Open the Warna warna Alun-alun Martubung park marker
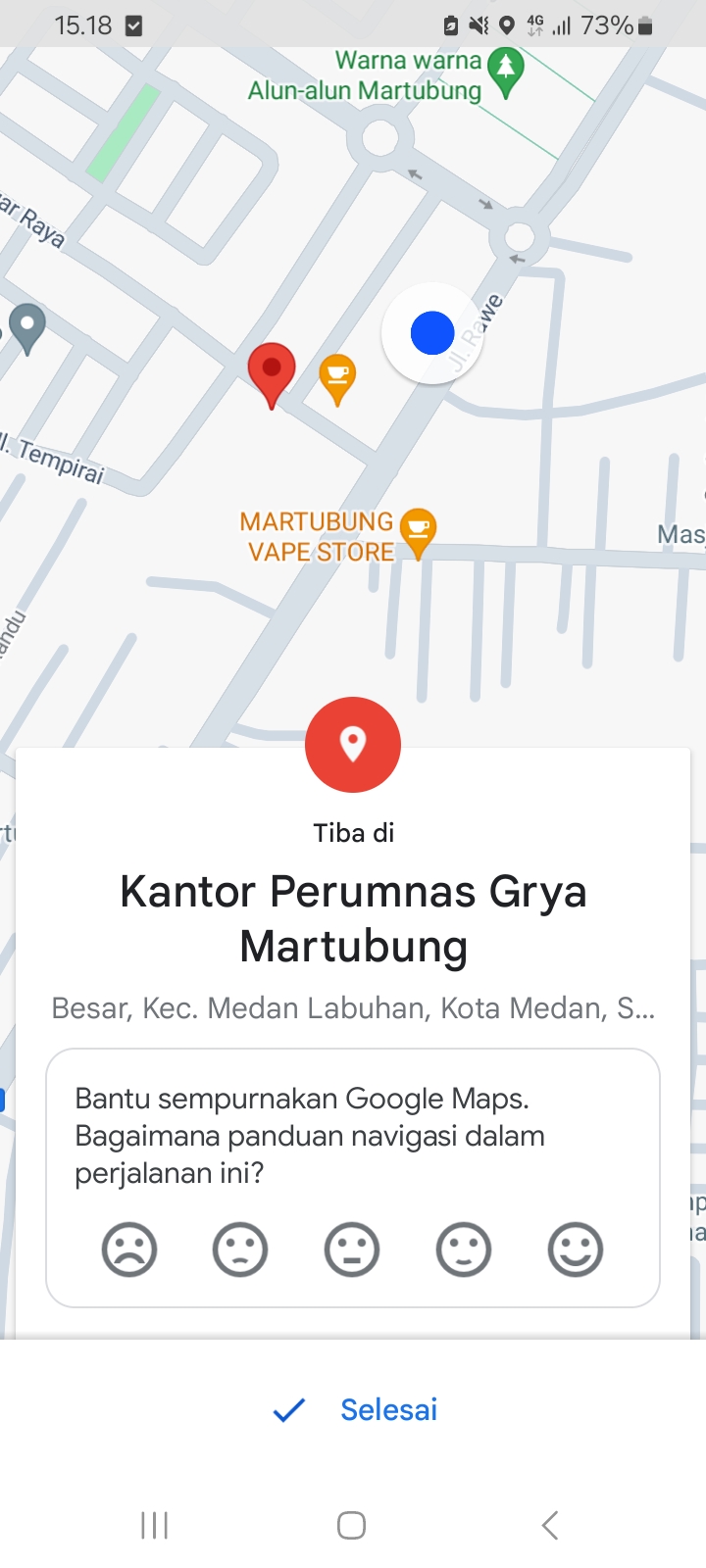The image size is (706, 1568). (506, 73)
